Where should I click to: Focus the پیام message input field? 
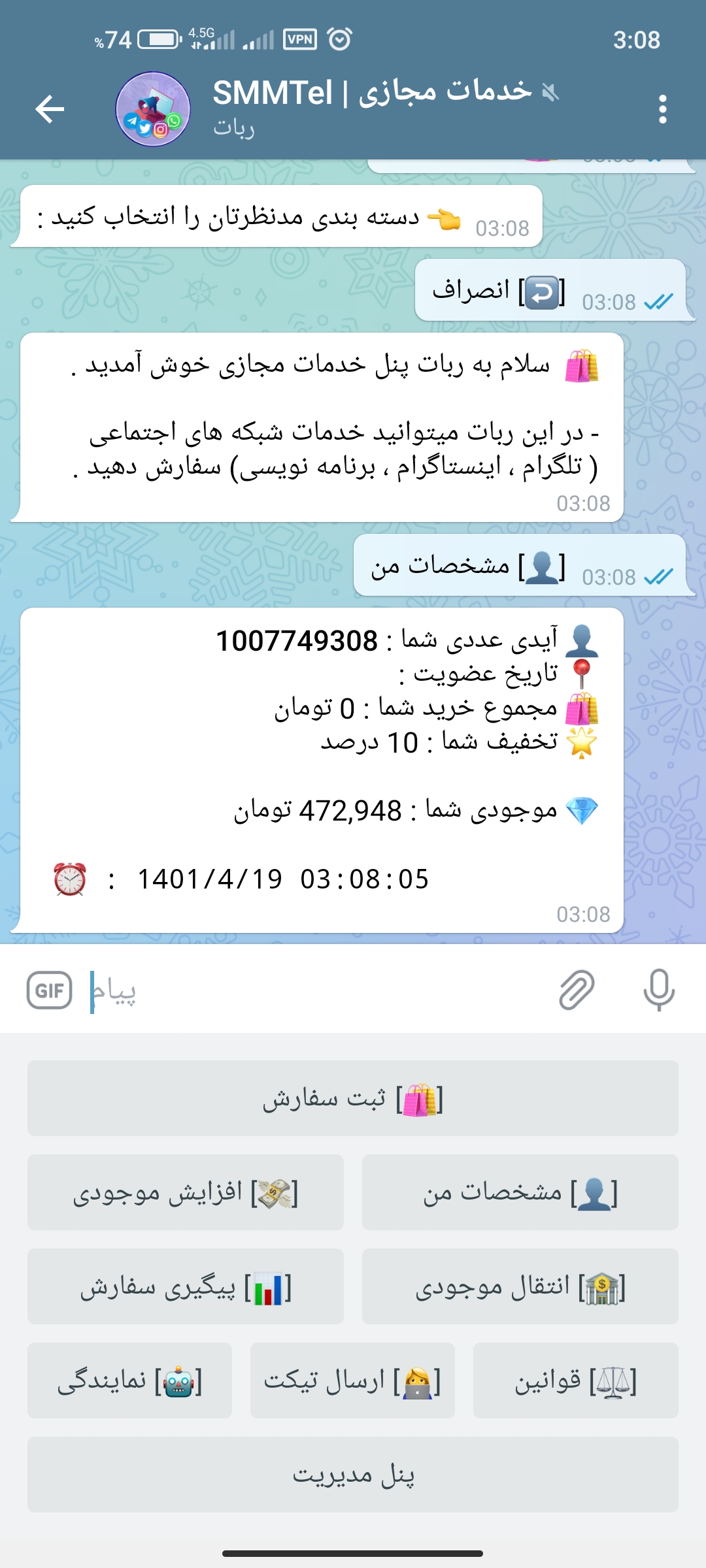(314, 990)
